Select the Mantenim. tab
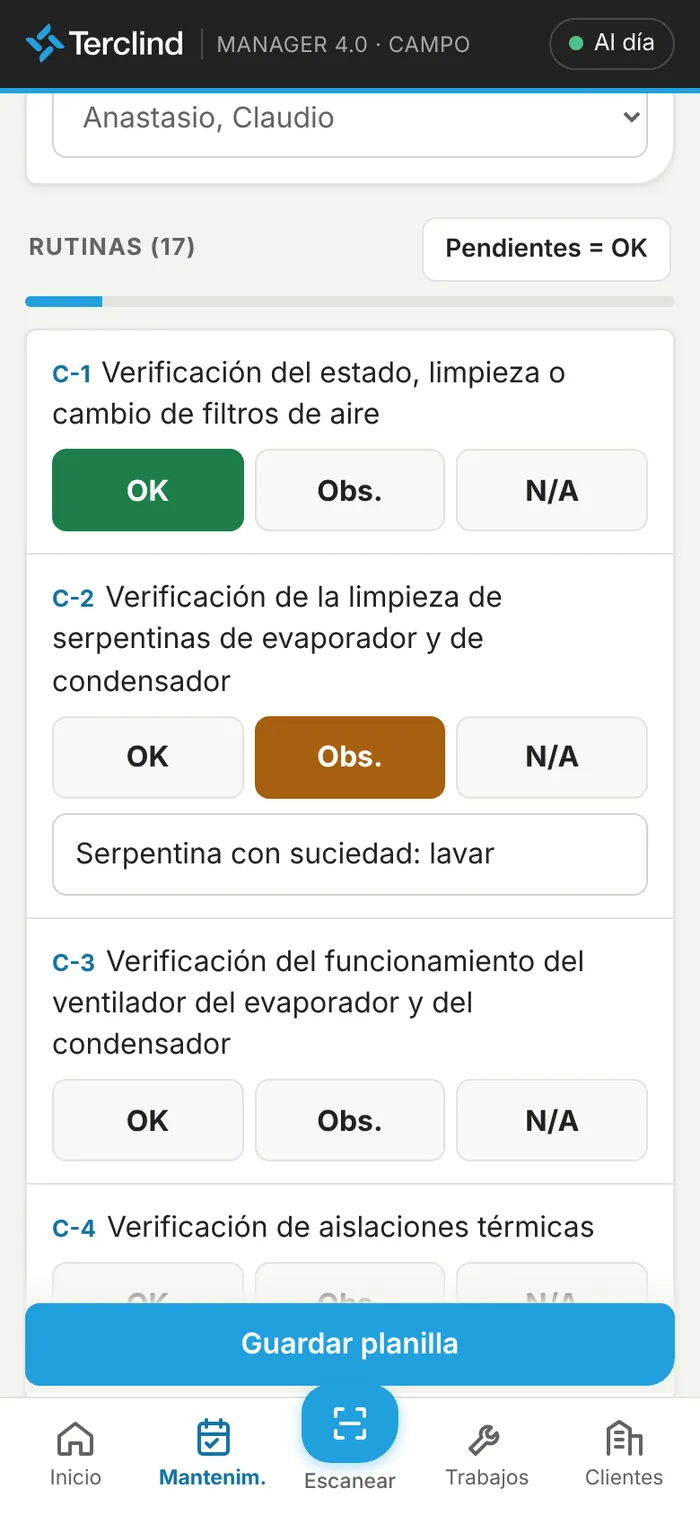 pos(213,1453)
